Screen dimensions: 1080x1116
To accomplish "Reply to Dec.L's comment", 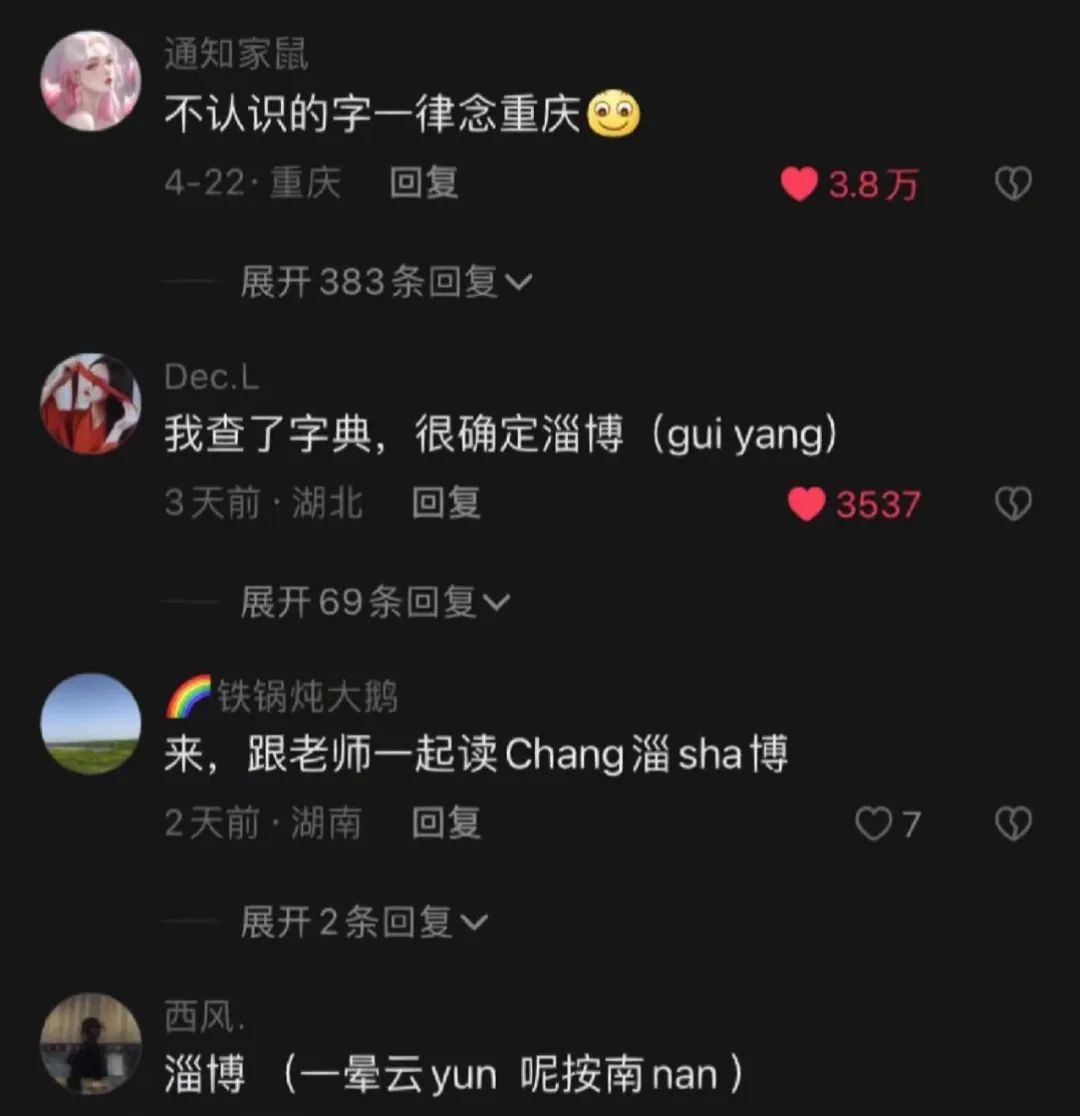I will tap(446, 503).
